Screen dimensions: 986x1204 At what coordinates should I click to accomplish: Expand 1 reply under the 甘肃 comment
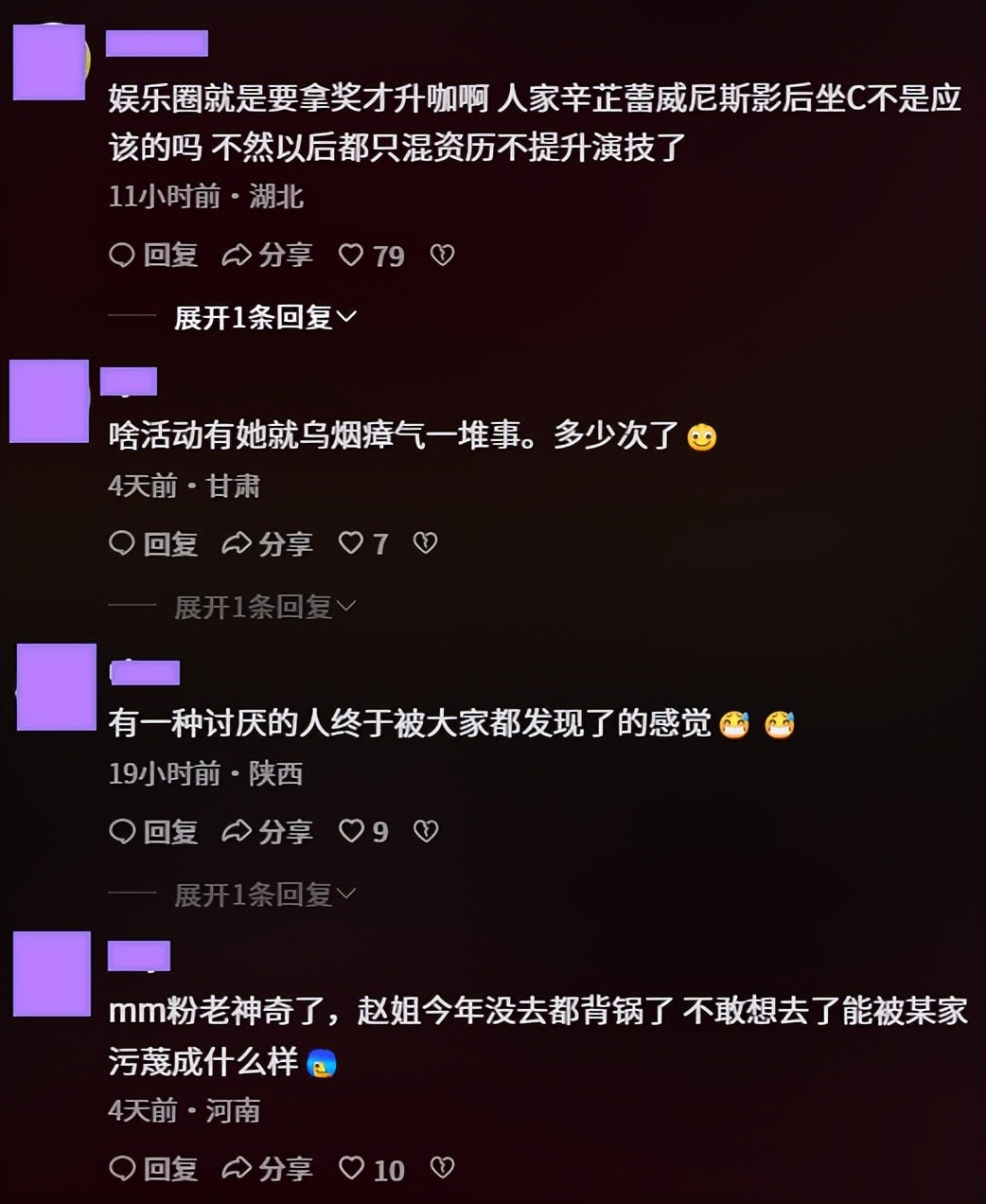click(265, 606)
